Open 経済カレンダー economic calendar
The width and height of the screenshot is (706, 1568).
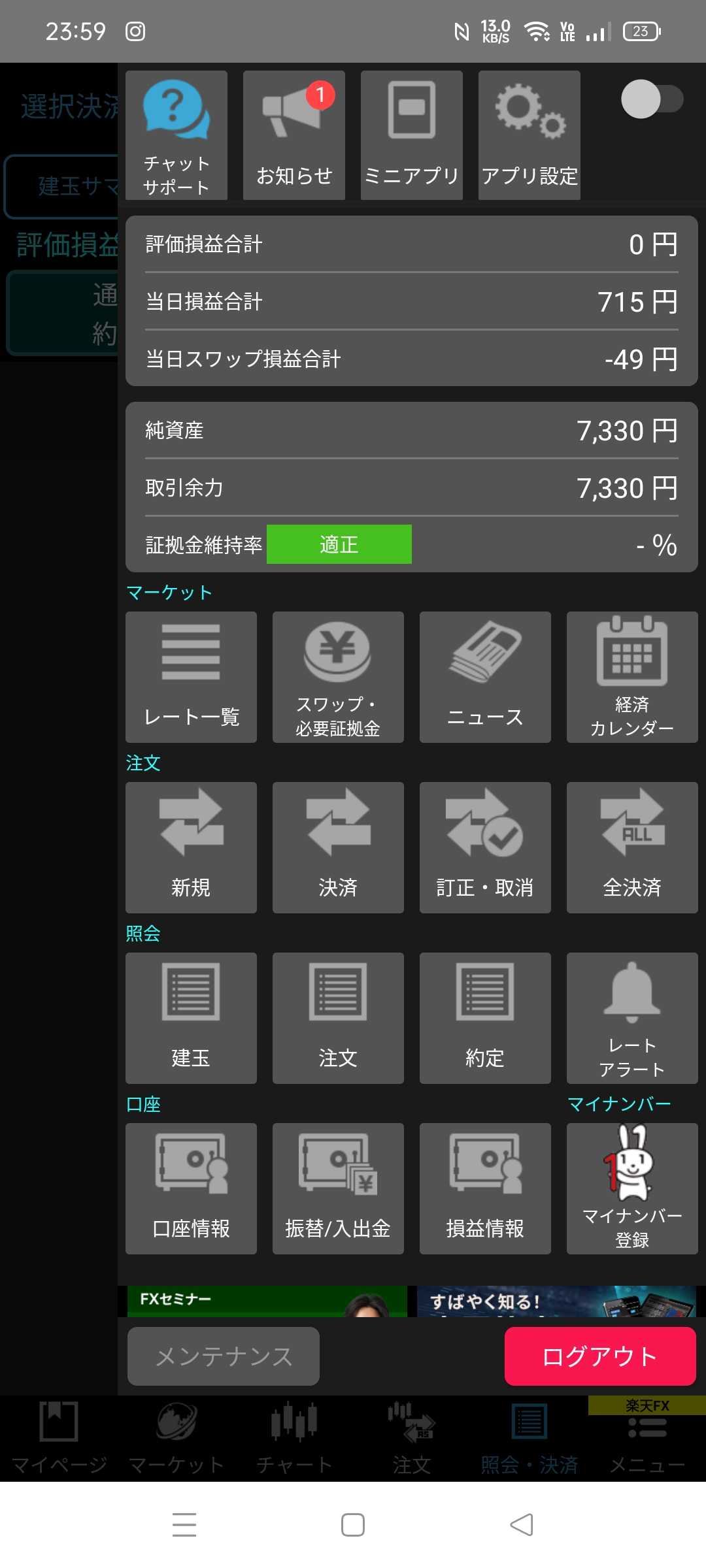632,677
